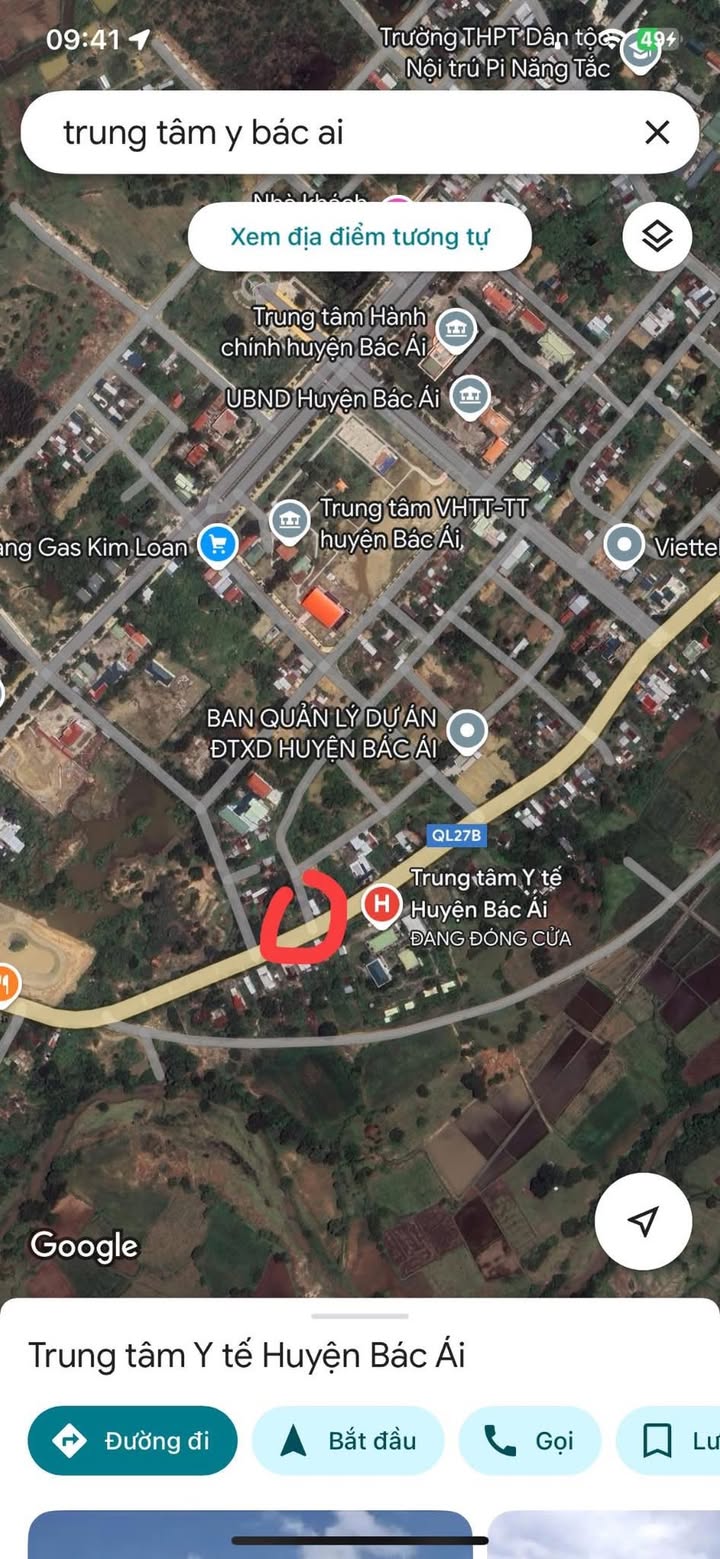Screen dimensions: 720x1559
Task: Clear the search text with the X
Action: [x=657, y=132]
